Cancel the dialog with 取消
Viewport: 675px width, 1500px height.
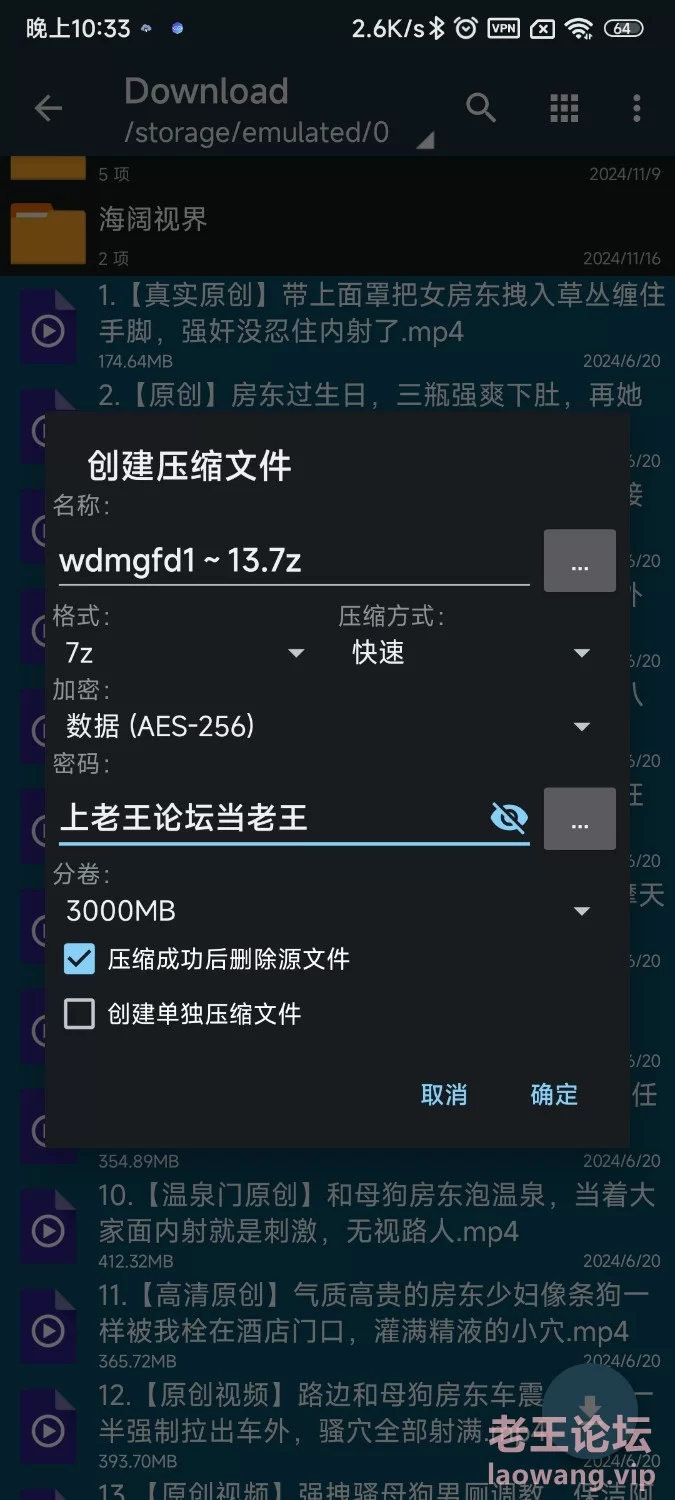coord(444,1094)
